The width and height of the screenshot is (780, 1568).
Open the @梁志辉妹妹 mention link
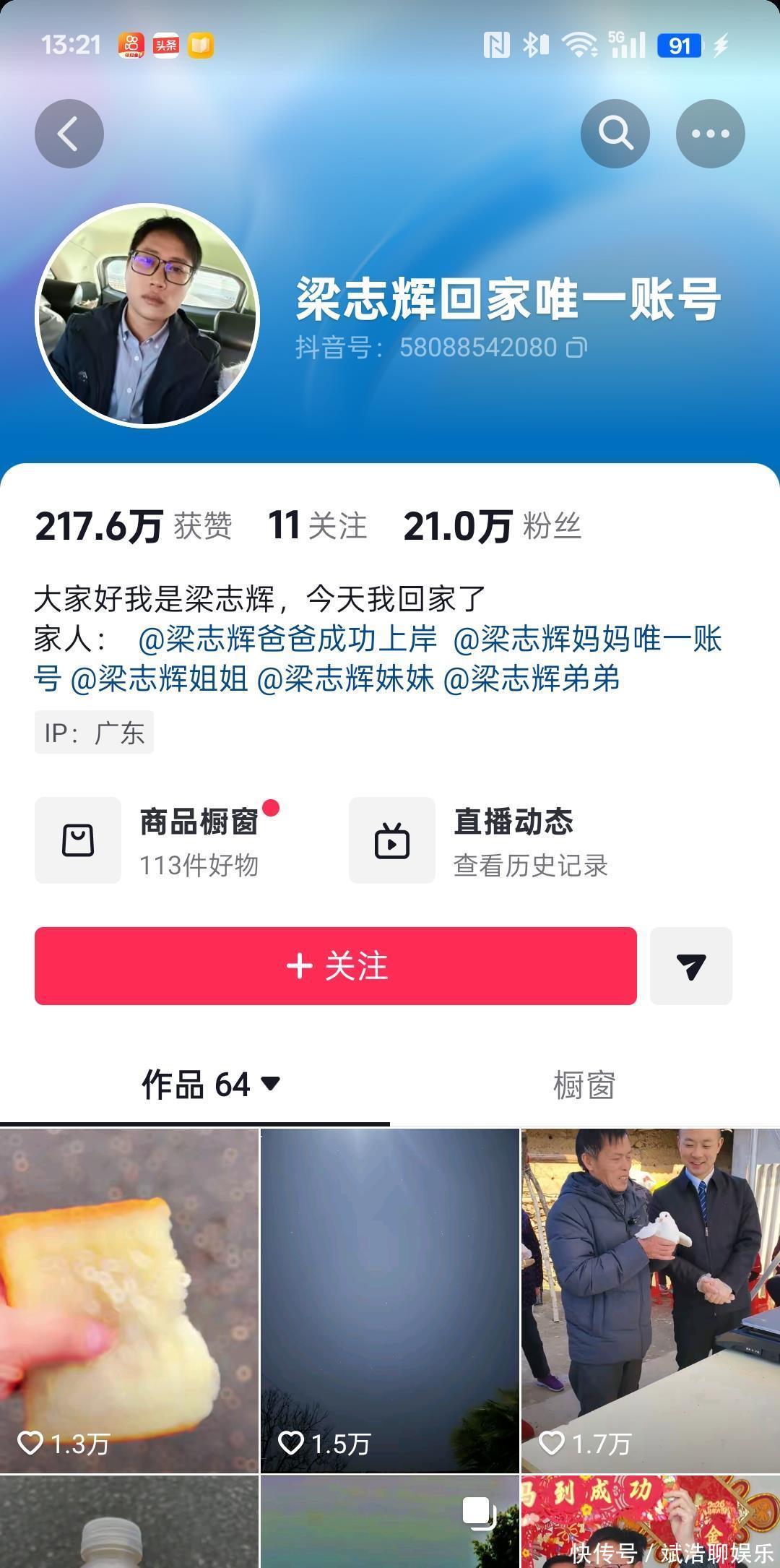click(x=346, y=679)
